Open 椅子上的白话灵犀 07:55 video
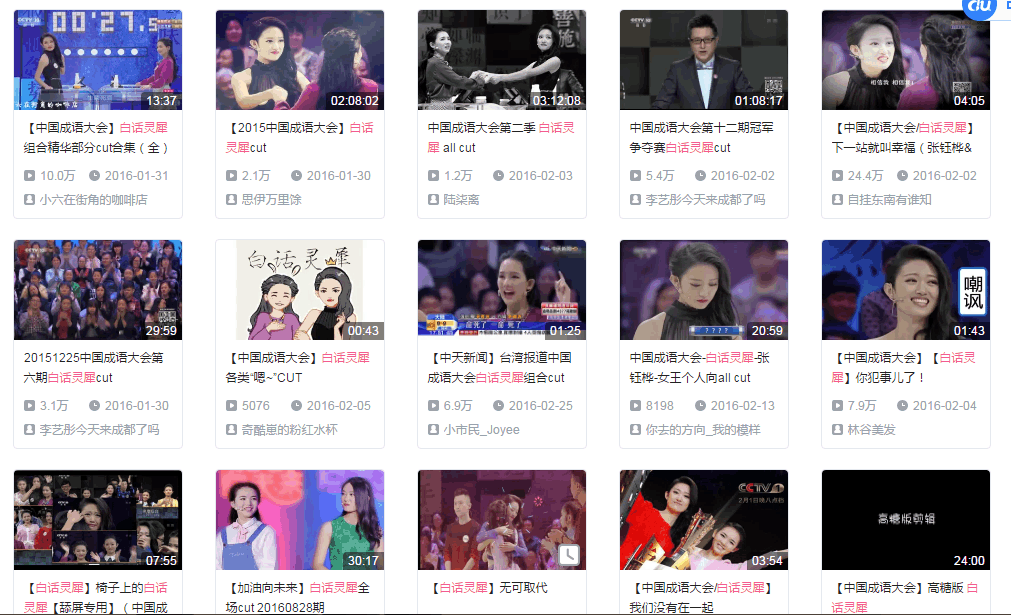Viewport: 1011px width, 615px height. [x=97, y=520]
